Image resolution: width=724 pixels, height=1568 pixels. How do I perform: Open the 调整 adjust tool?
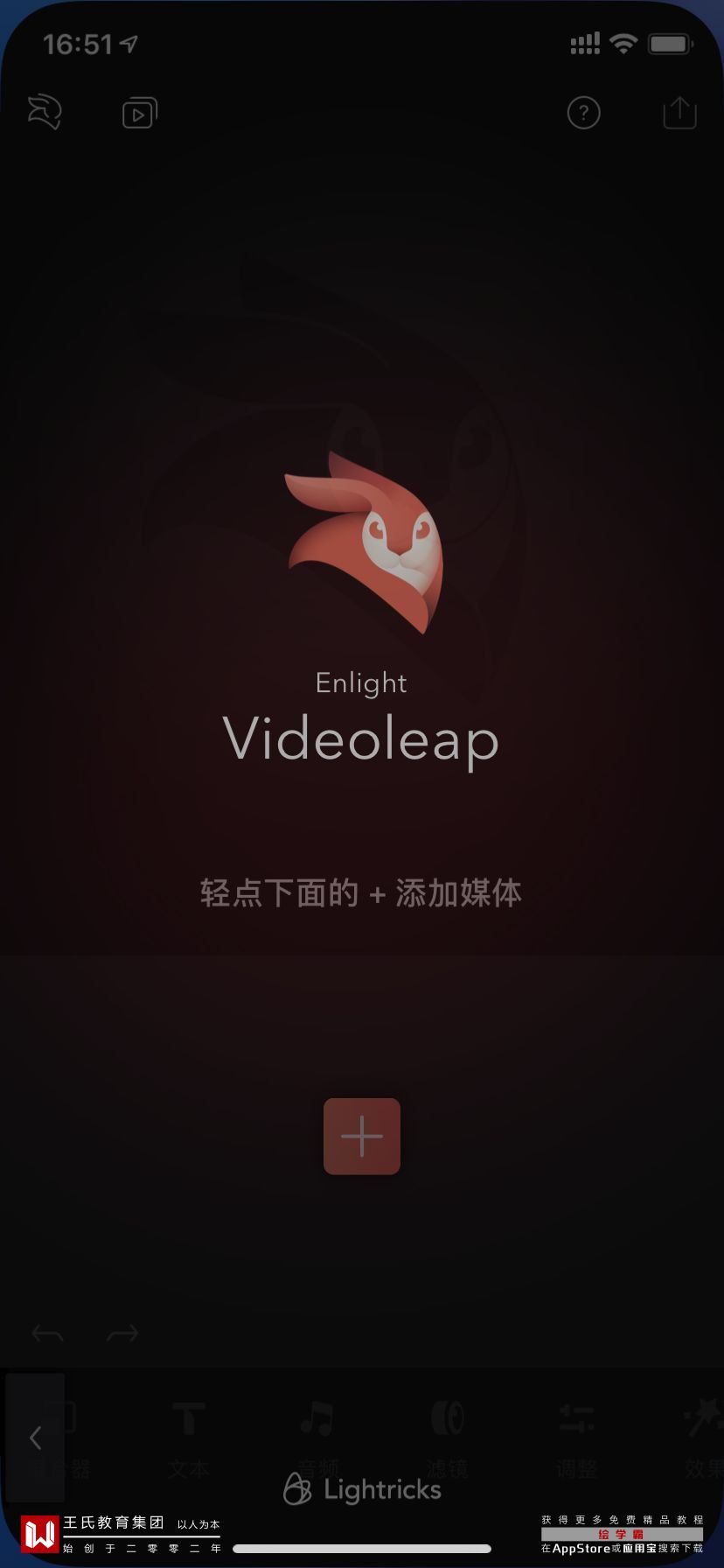[577, 1437]
